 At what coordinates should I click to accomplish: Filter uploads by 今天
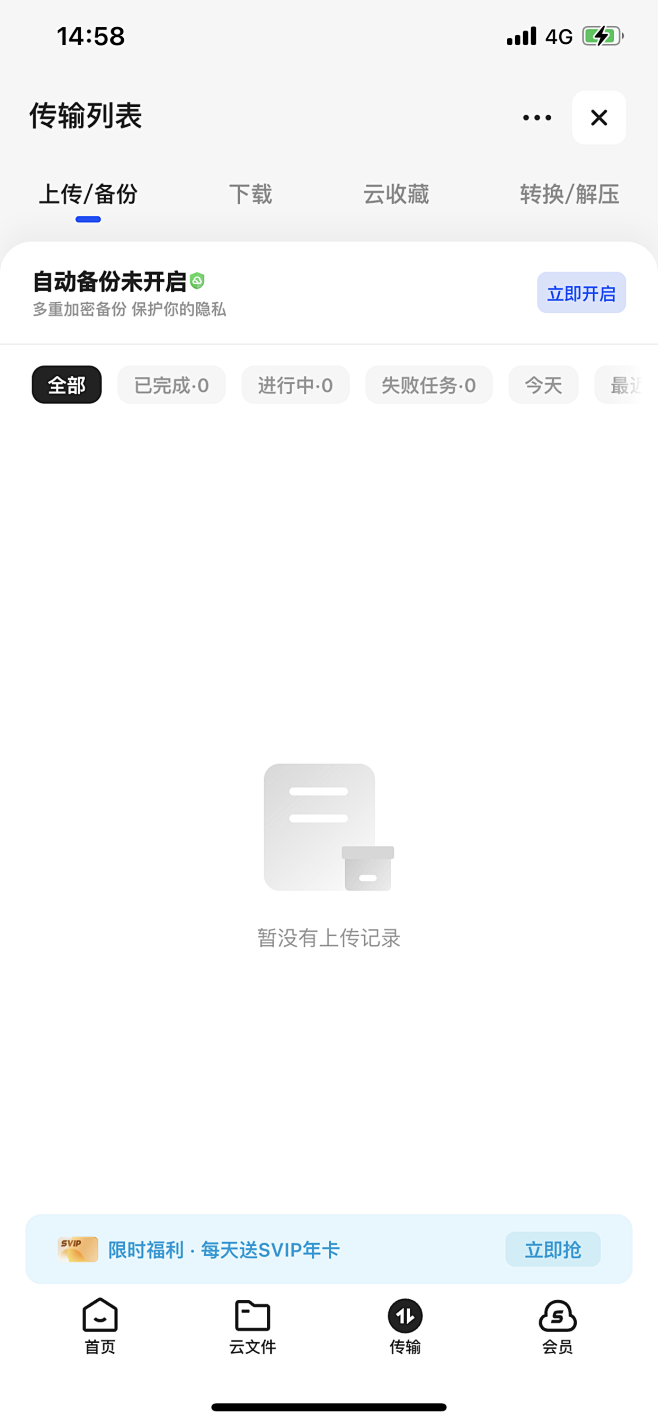point(544,385)
